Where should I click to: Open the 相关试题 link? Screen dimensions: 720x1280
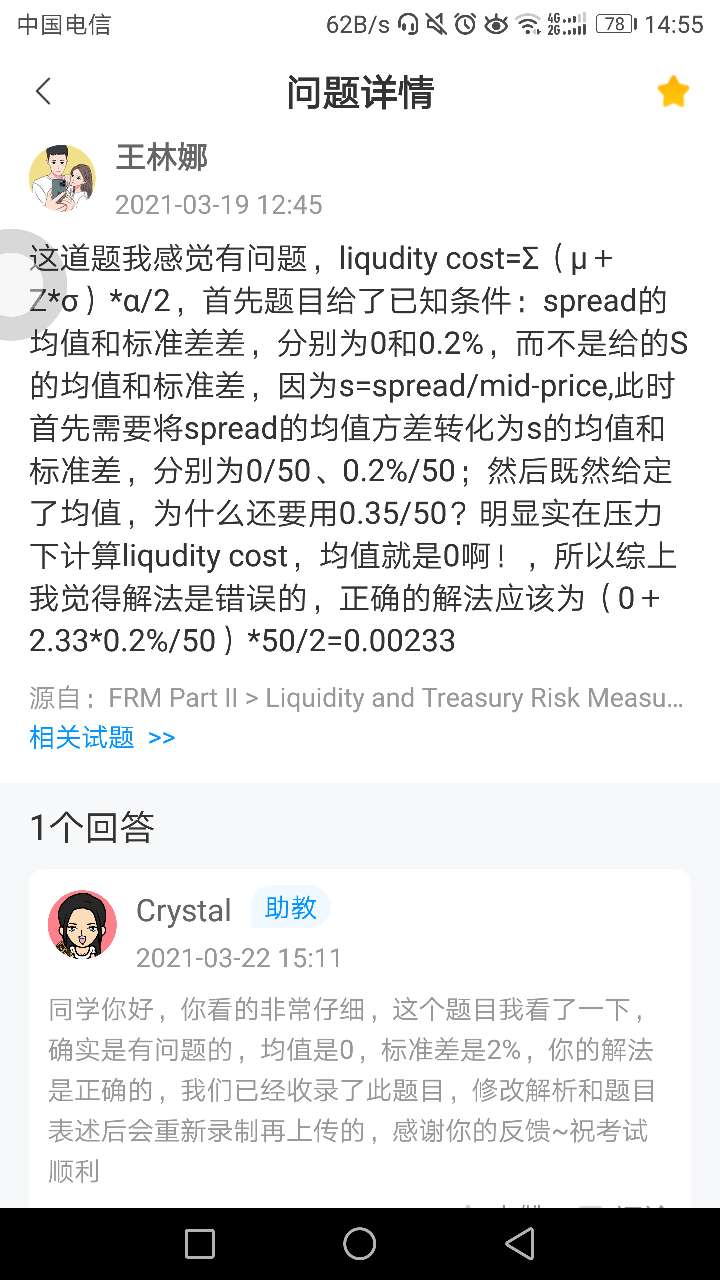tap(102, 738)
